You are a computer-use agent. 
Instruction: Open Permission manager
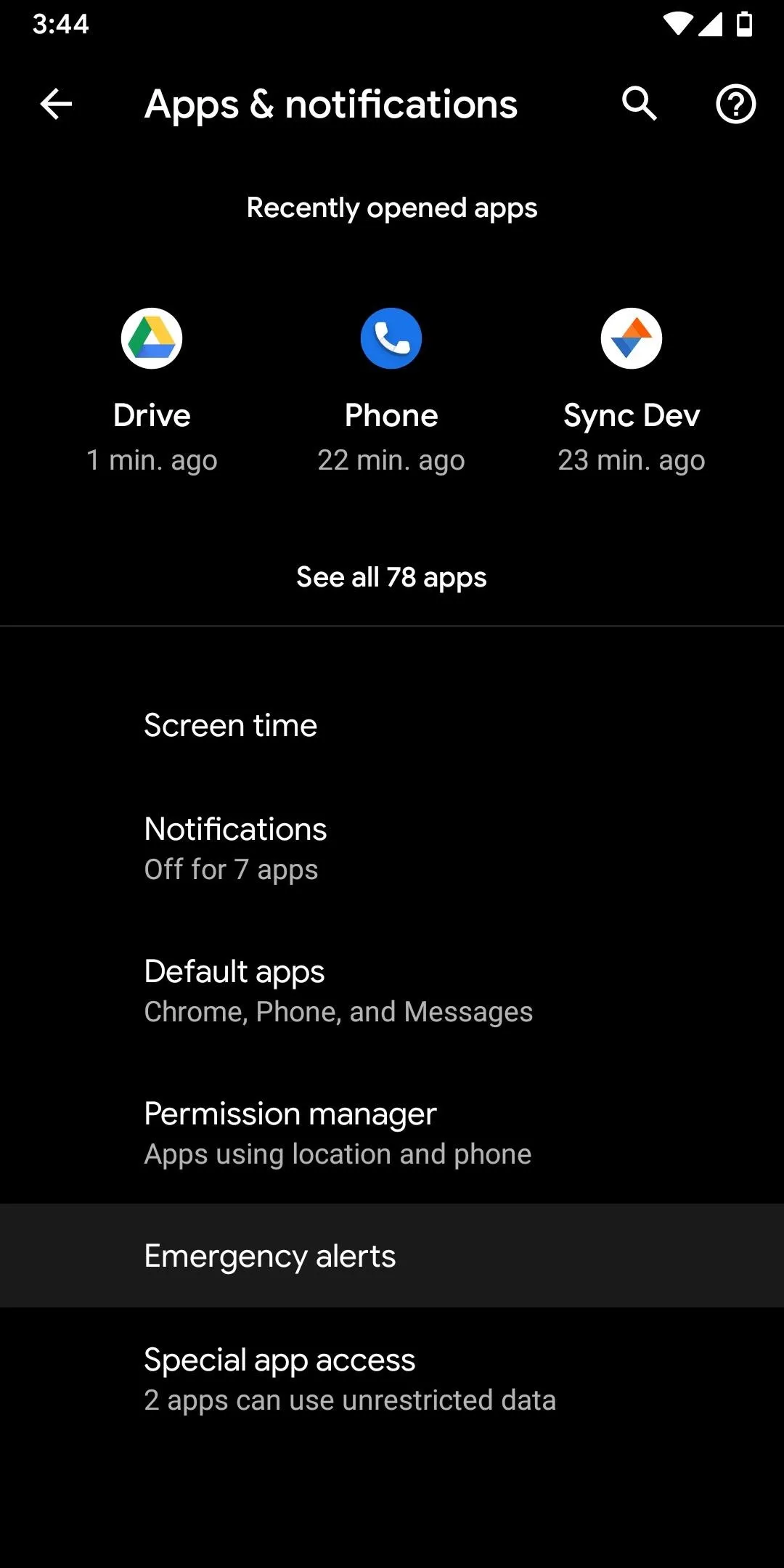[392, 1132]
